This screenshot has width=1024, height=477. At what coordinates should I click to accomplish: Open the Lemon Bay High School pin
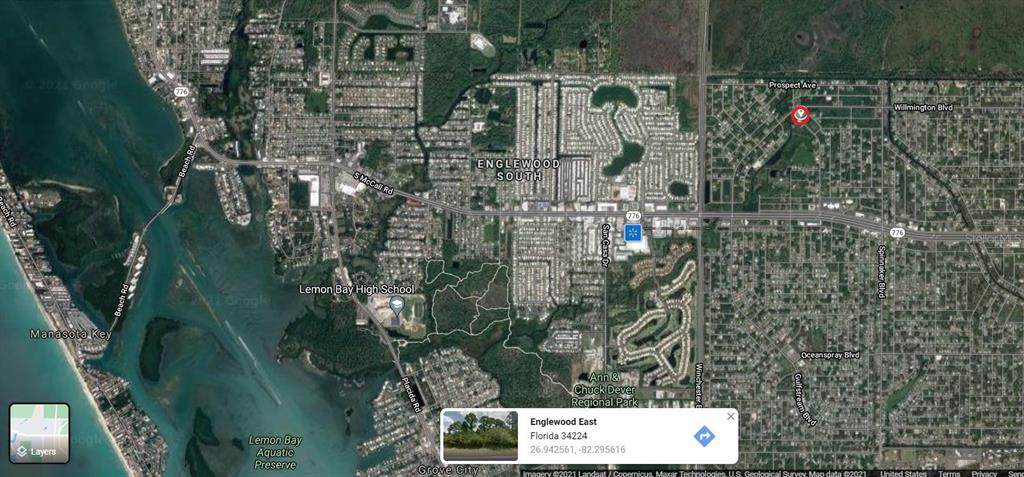[x=397, y=305]
